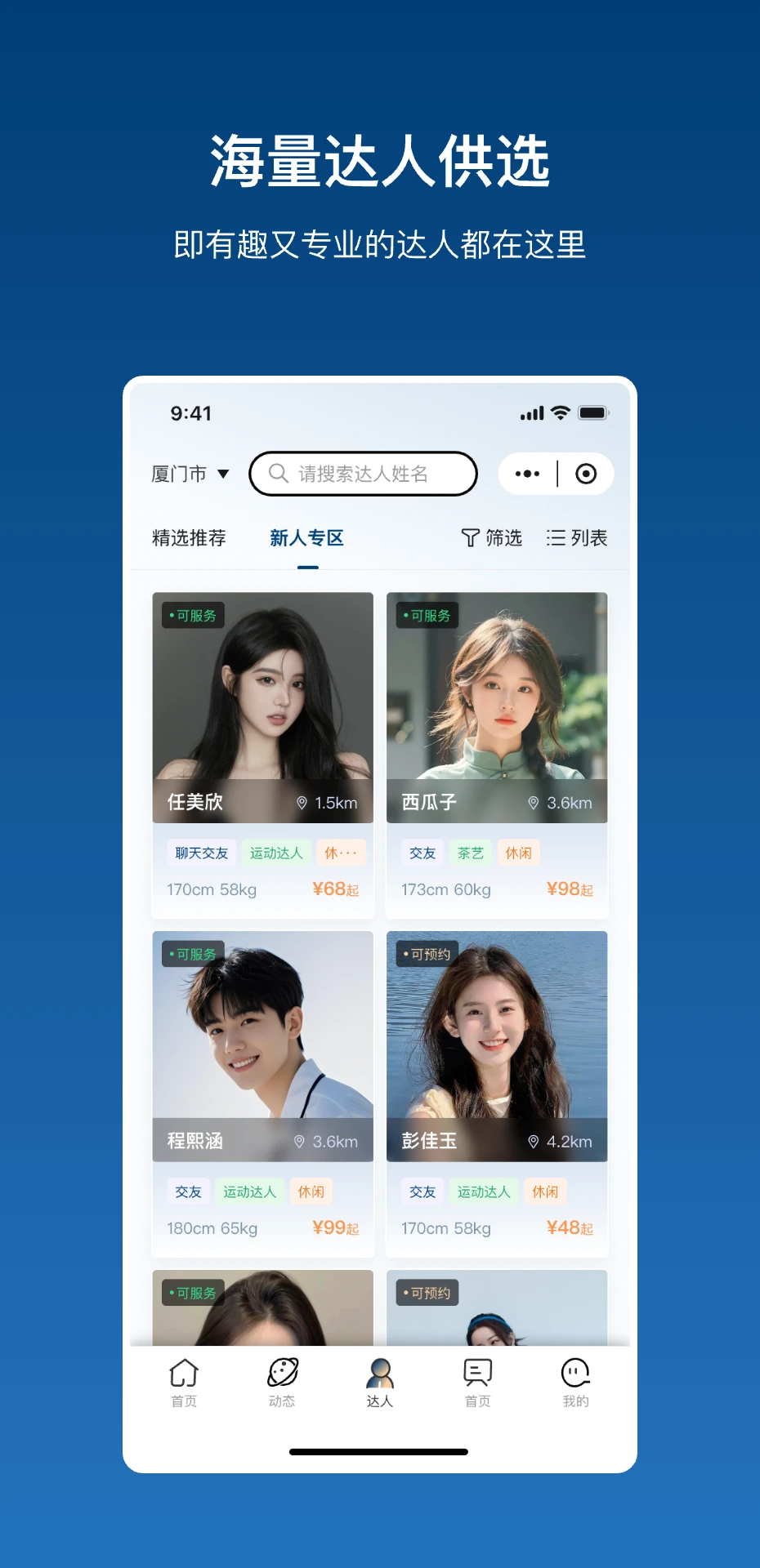Select the 运动达人 tag on 程熙涵's card
This screenshot has height=1568, width=760.
pos(249,1192)
